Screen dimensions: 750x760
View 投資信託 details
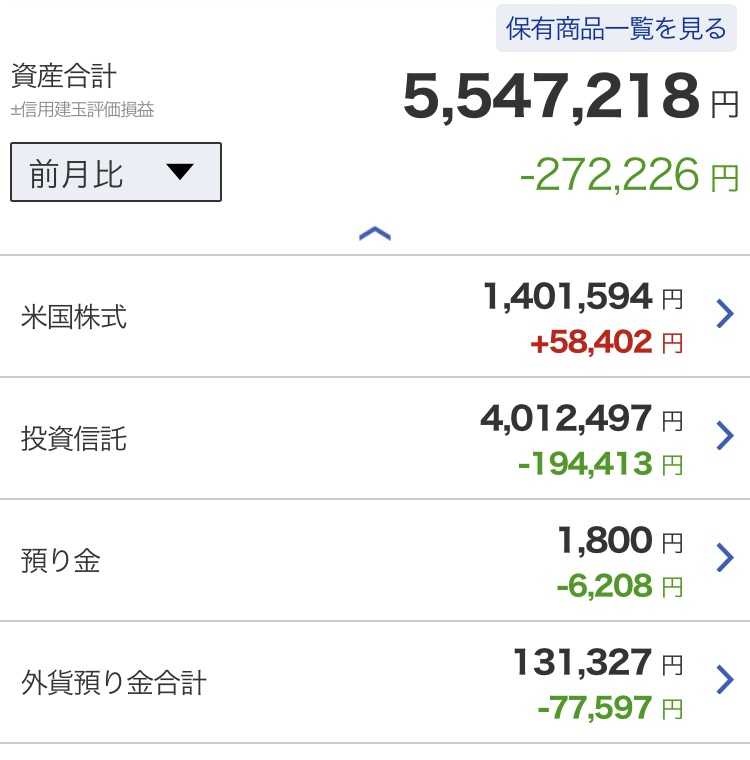pyautogui.click(x=375, y=438)
